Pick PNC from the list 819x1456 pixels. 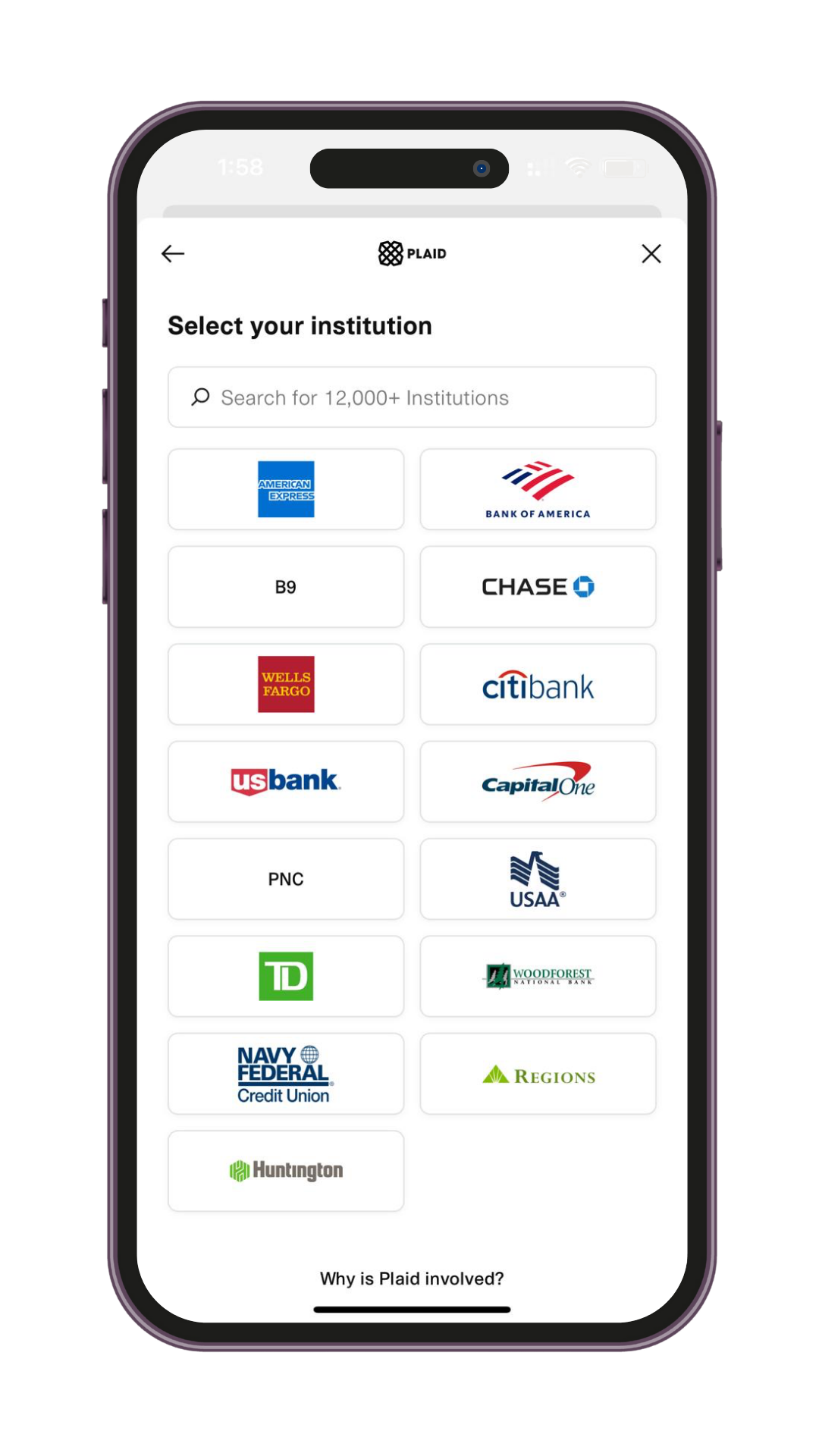click(286, 879)
